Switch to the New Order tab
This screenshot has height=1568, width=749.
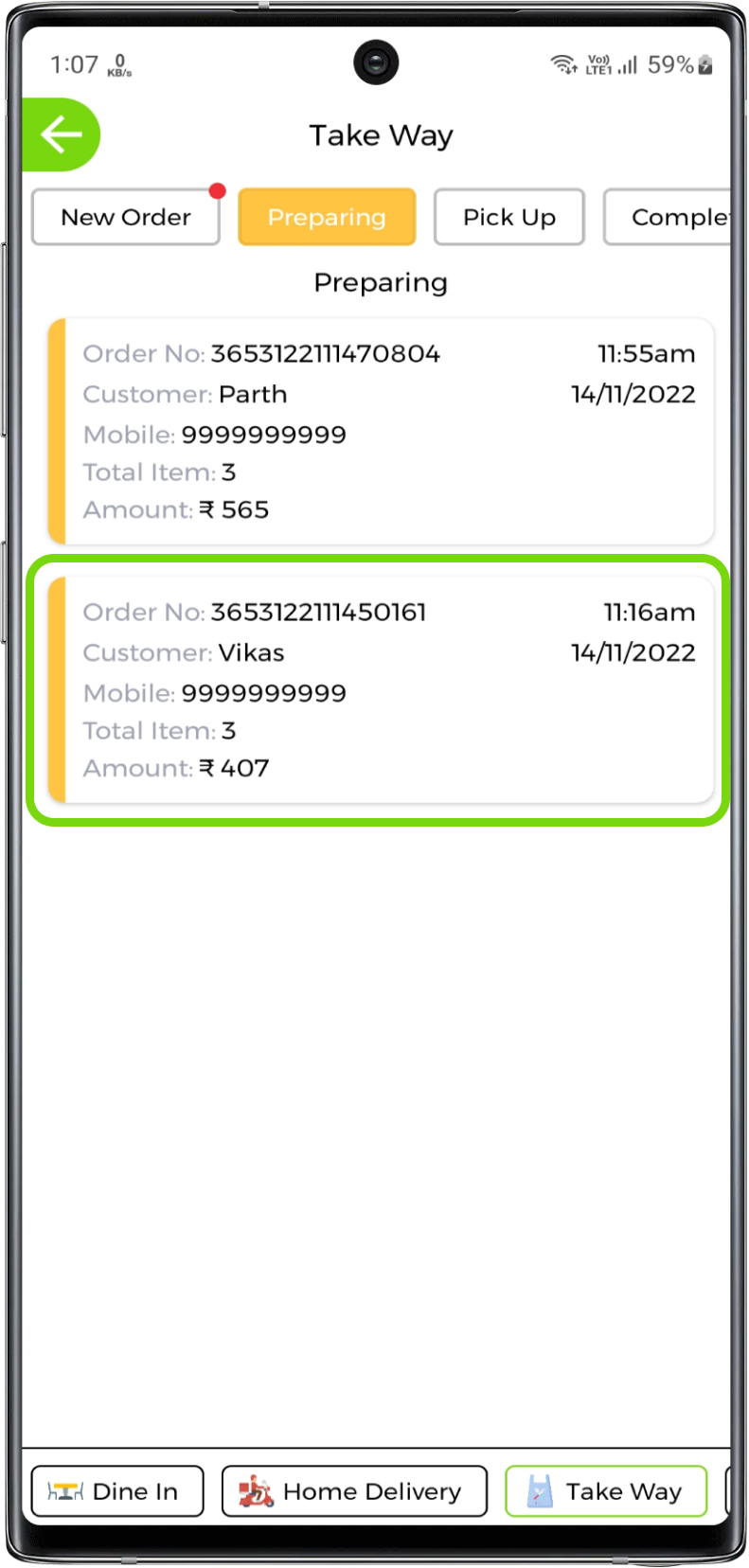tap(126, 218)
